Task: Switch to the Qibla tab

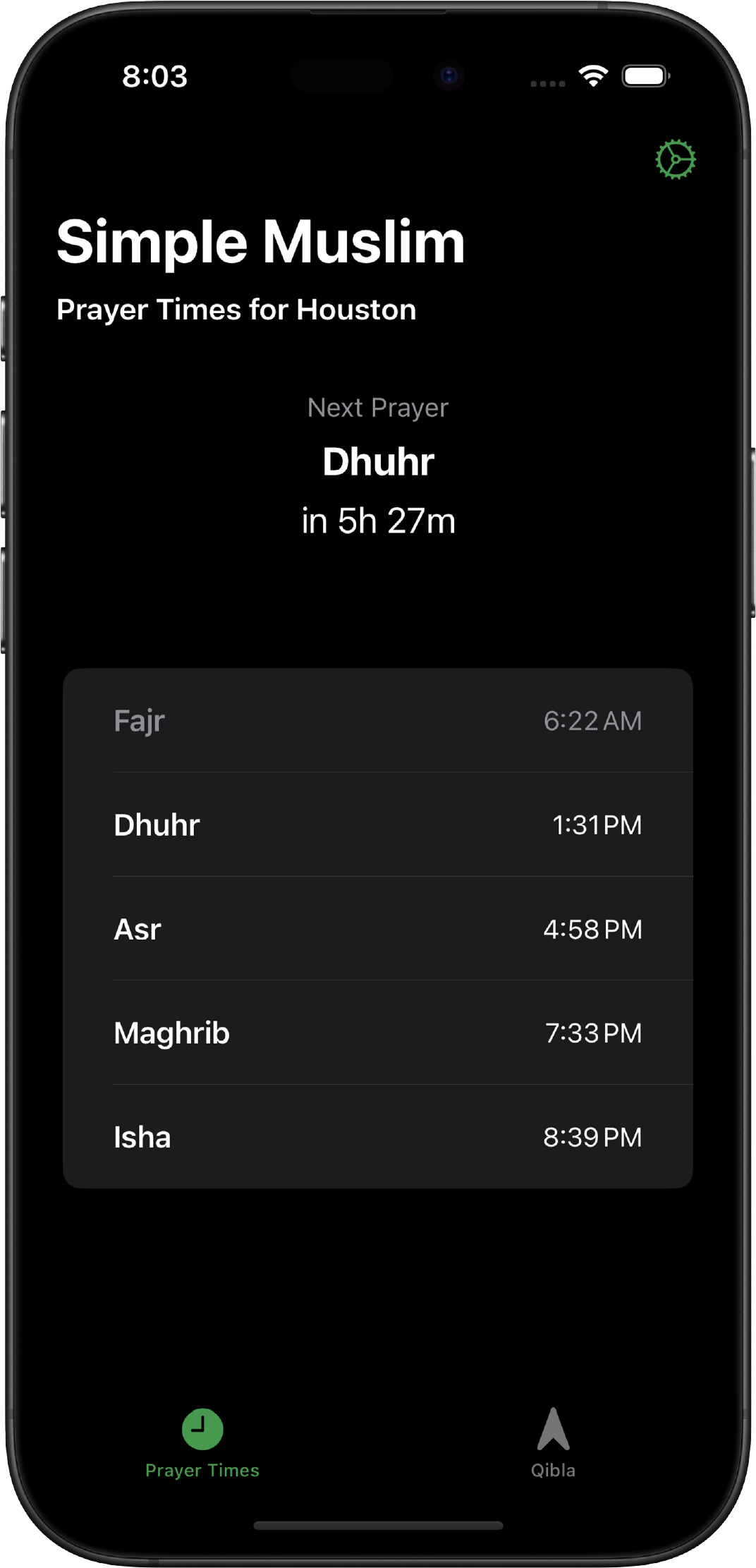Action: 553,1442
